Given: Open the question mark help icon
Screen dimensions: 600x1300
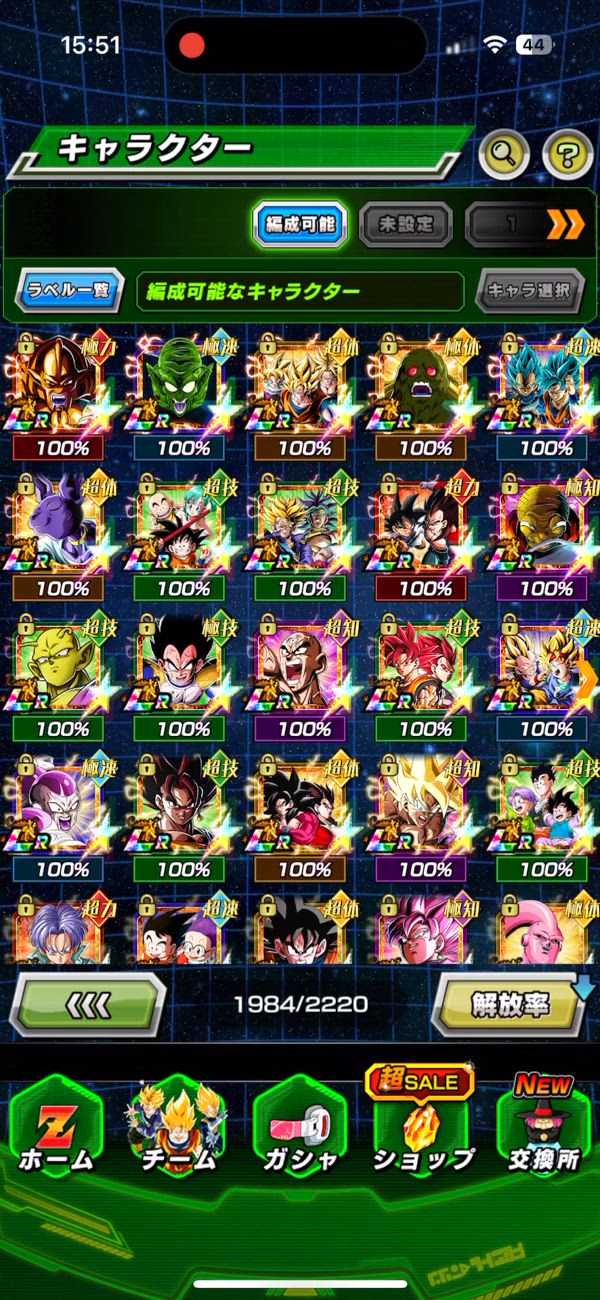Looking at the screenshot, I should coord(568,152).
